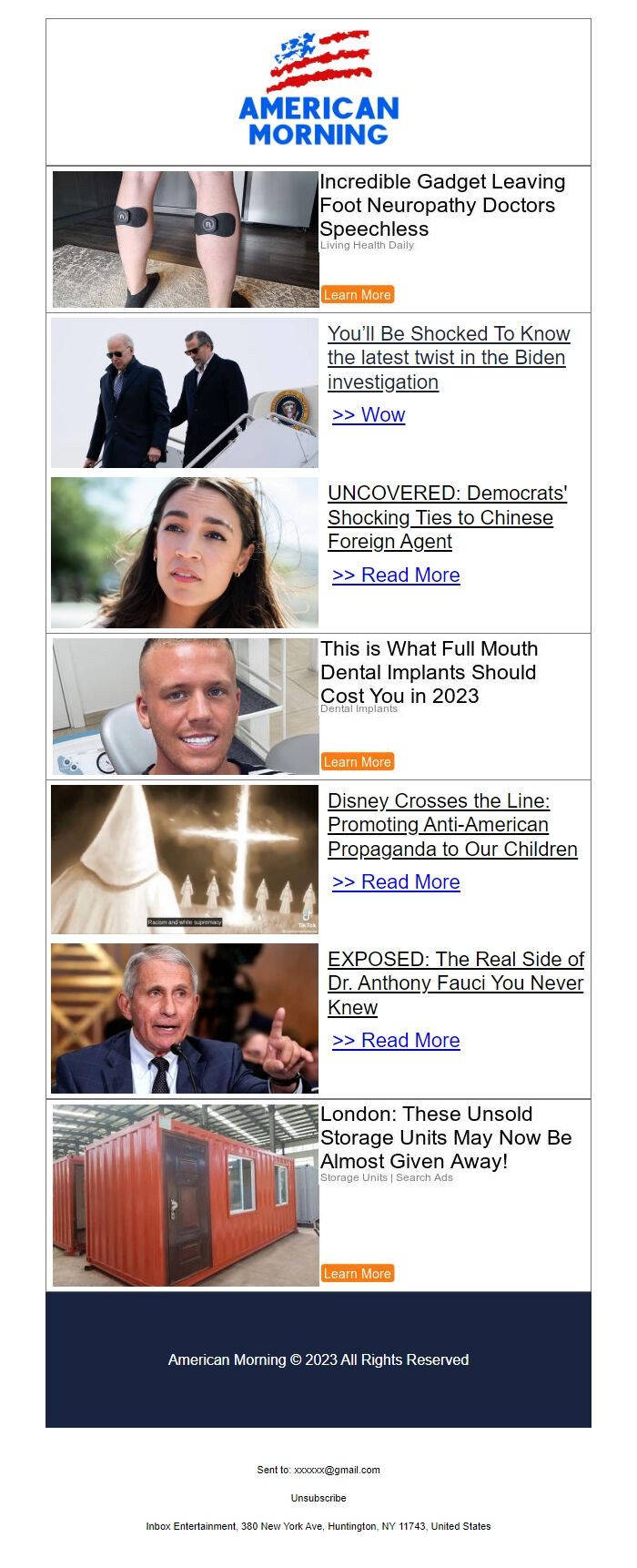Tap Read More under Fauci story
Viewport: 637px width, 1568px height.
pos(396,1041)
